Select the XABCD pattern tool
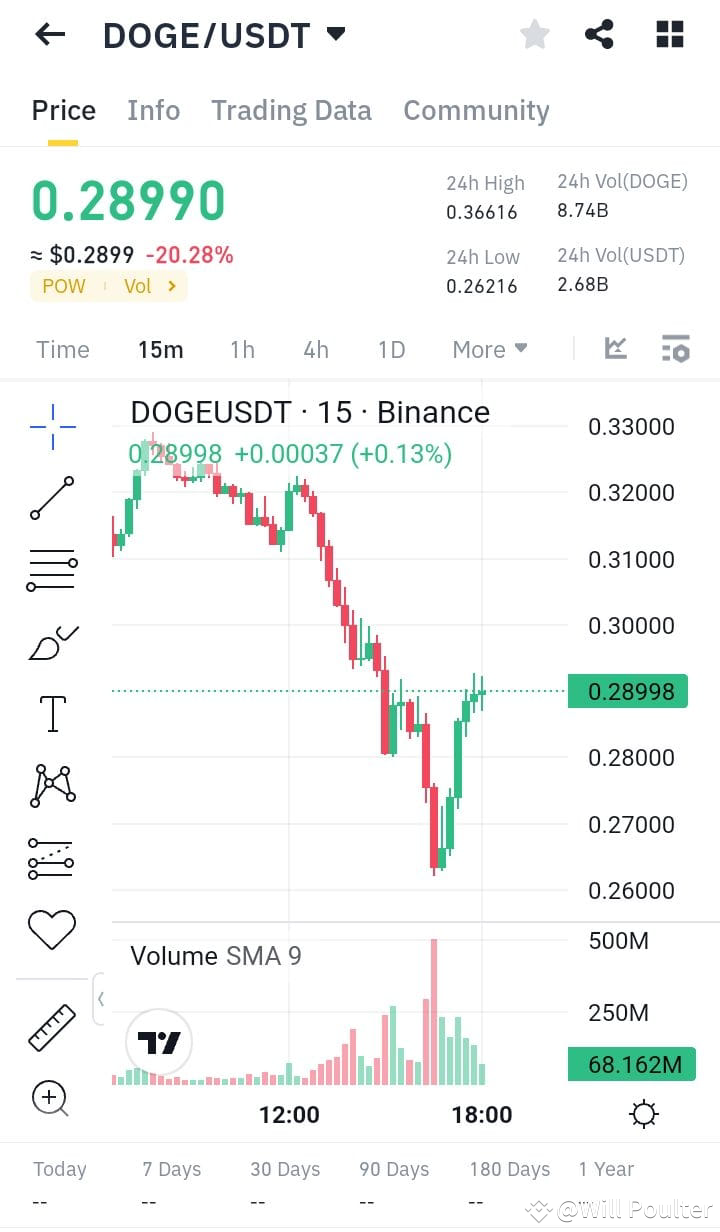Image resolution: width=720 pixels, height=1232 pixels. (x=50, y=785)
